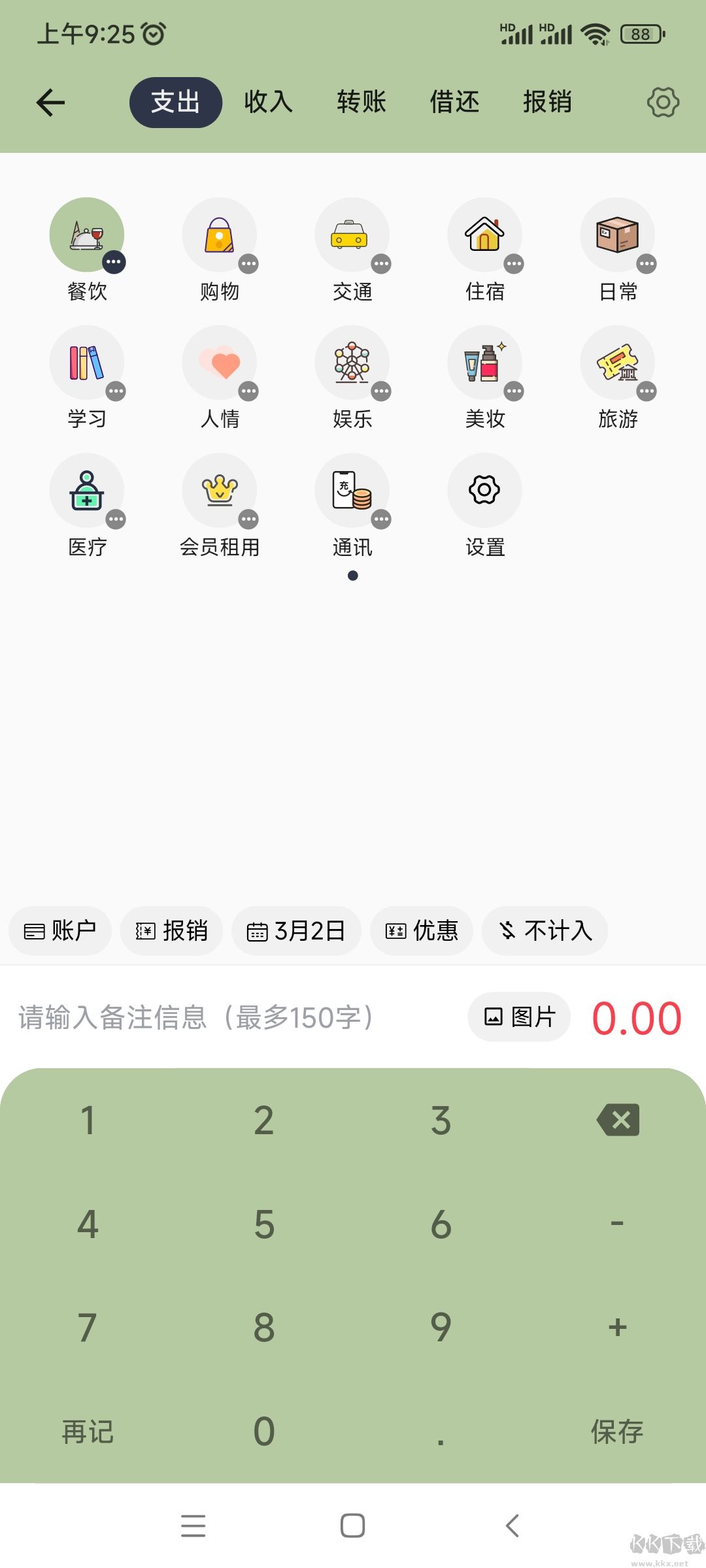Switch to the 转账 (transfer) tab

click(361, 102)
